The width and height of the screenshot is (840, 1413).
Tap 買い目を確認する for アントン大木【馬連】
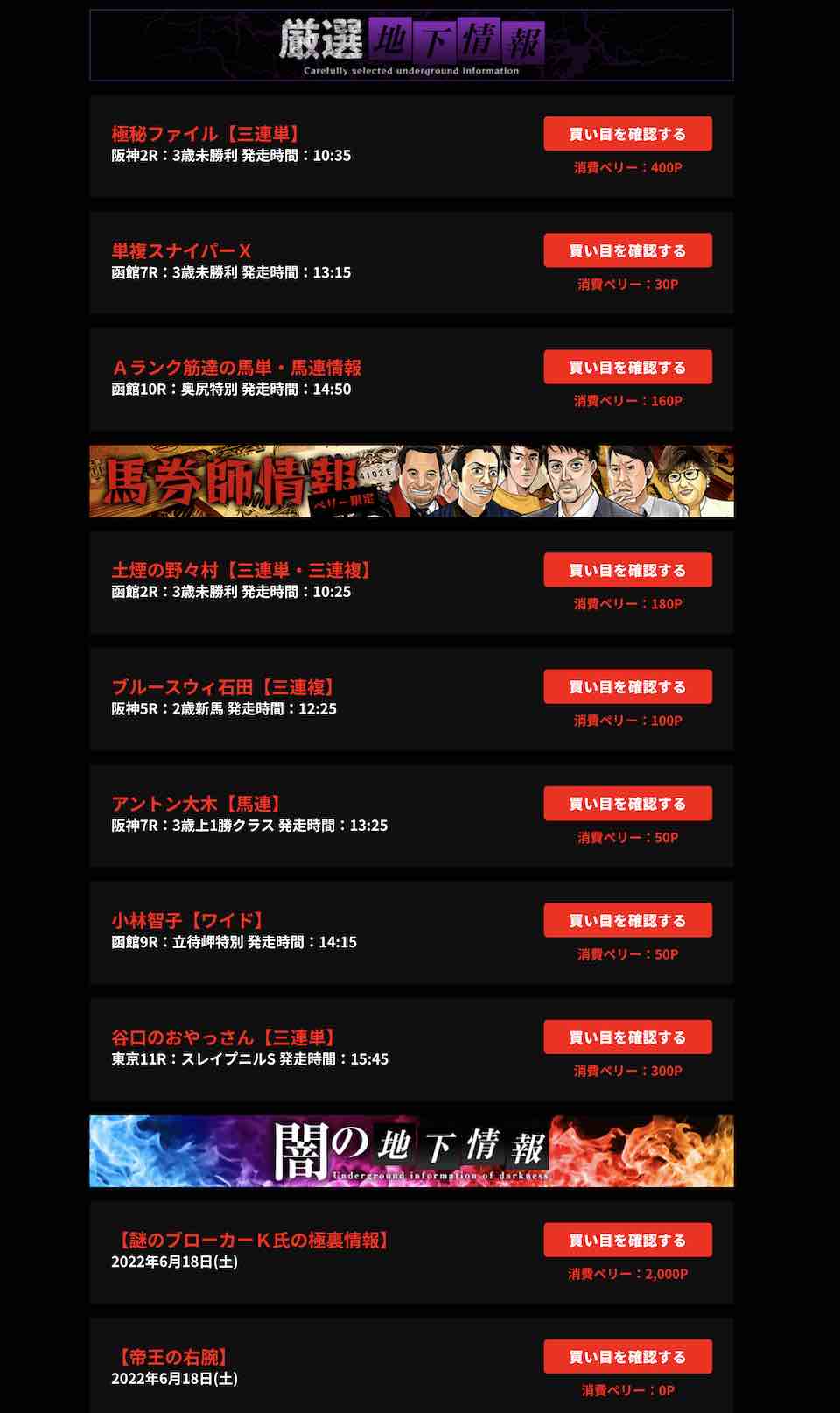627,804
